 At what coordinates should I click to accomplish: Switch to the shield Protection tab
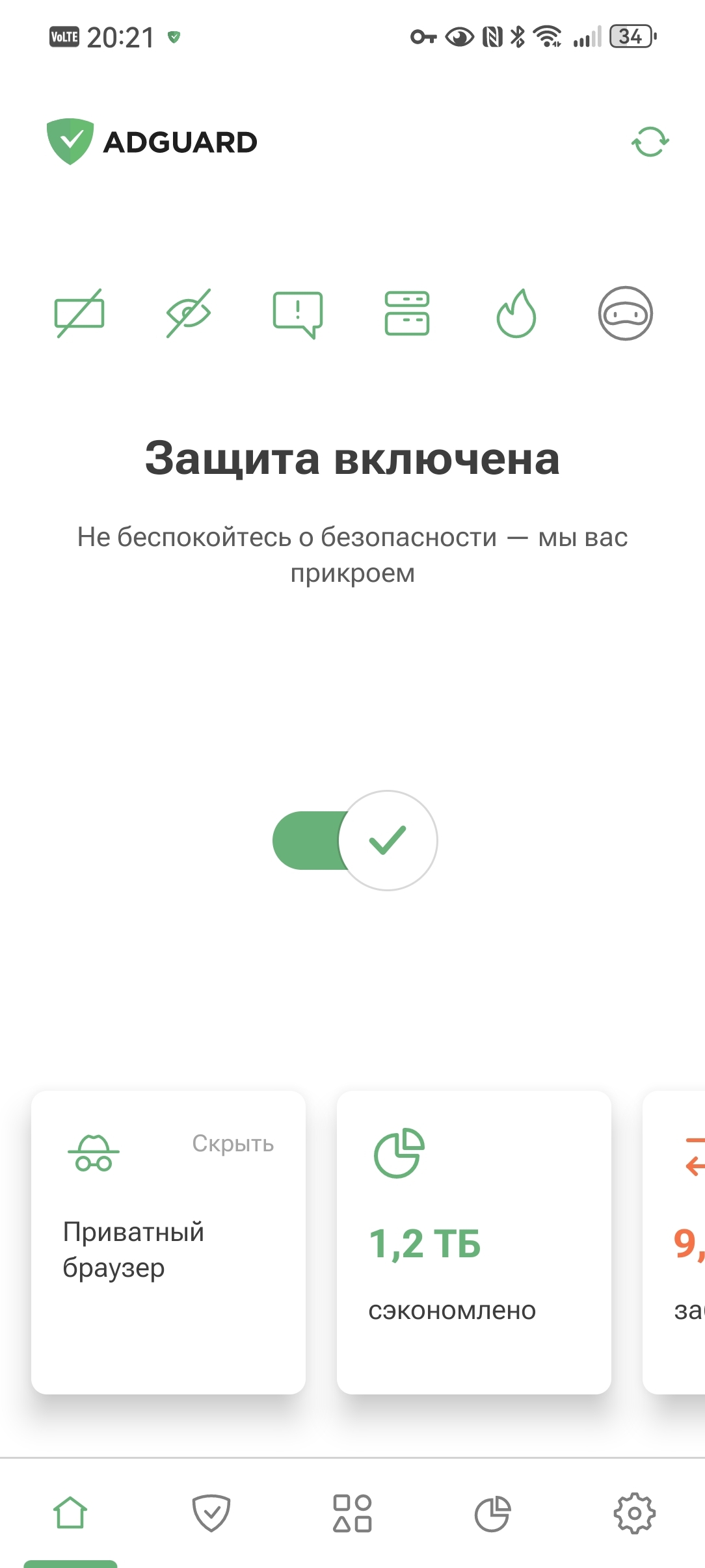(211, 1513)
